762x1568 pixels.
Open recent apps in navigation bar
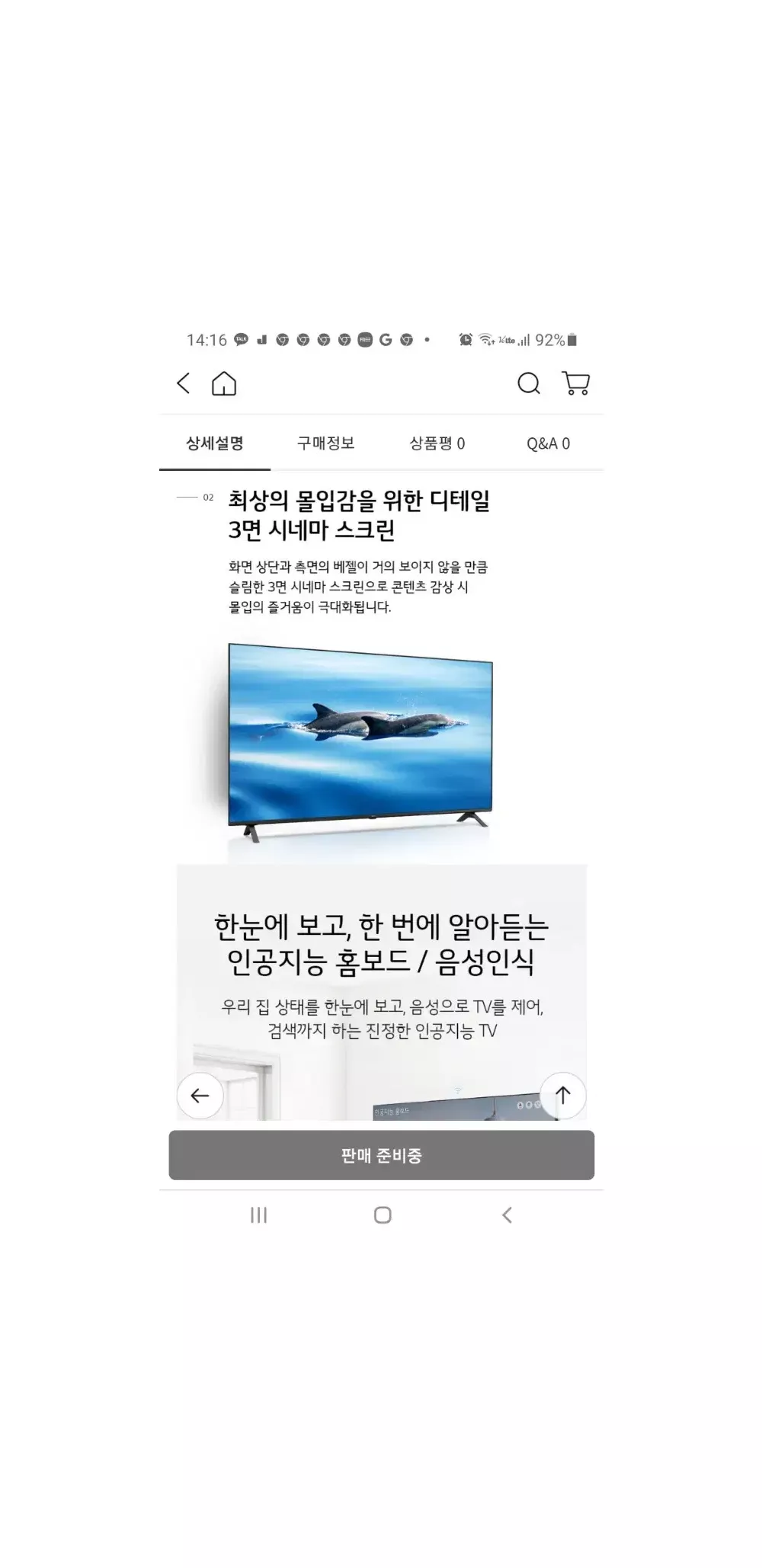click(259, 1215)
